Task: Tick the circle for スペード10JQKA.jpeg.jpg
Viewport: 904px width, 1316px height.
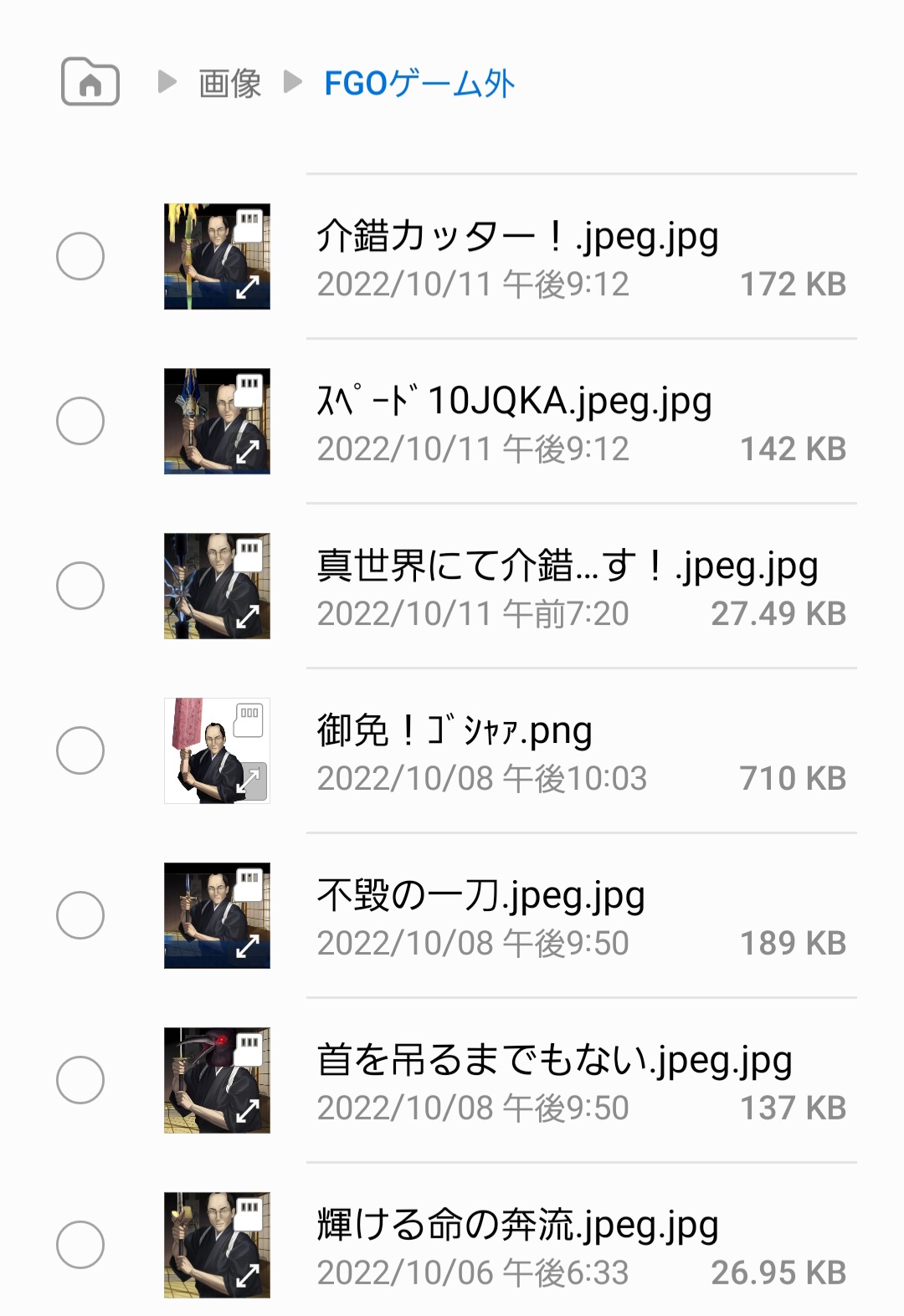Action: click(x=80, y=421)
